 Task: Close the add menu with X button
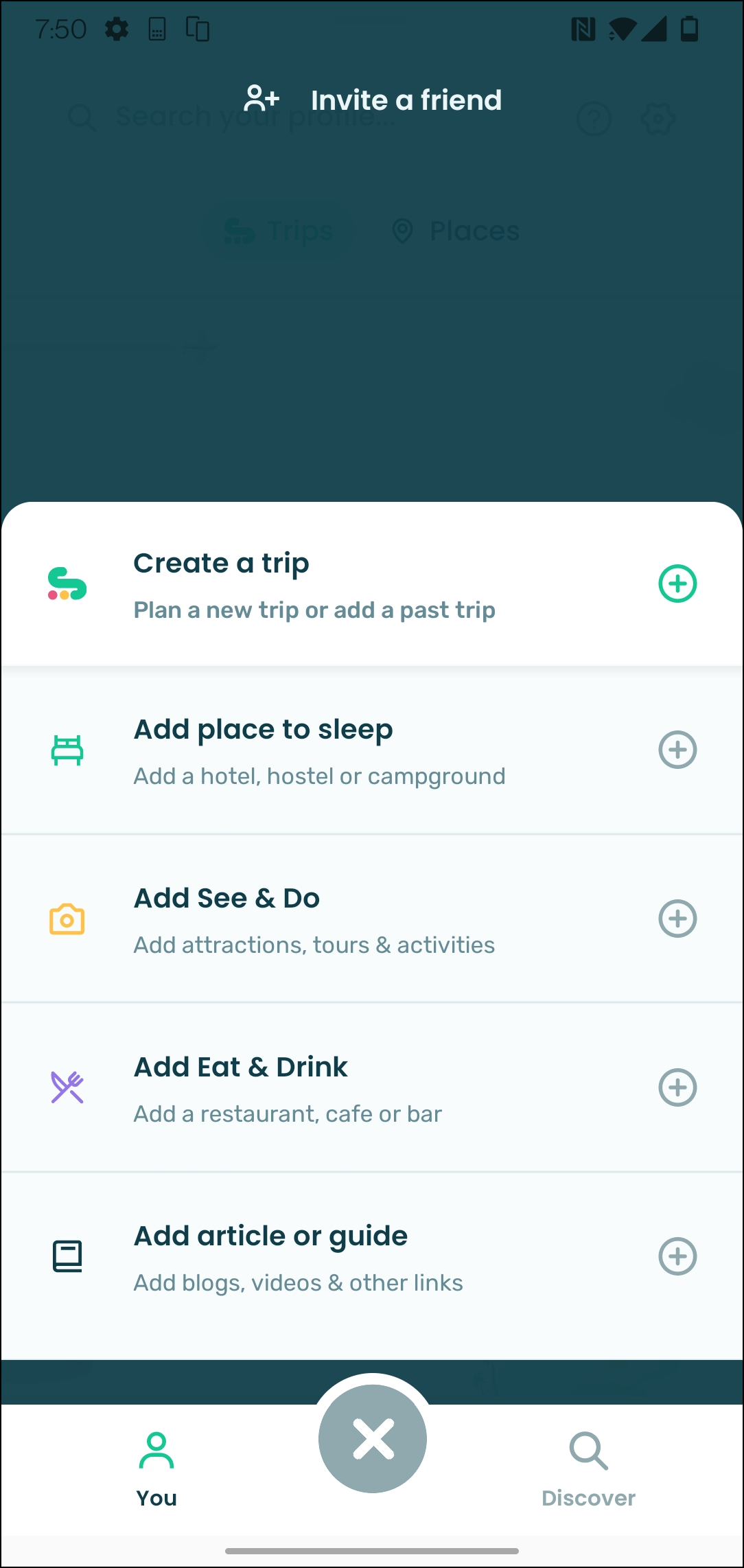(373, 1439)
